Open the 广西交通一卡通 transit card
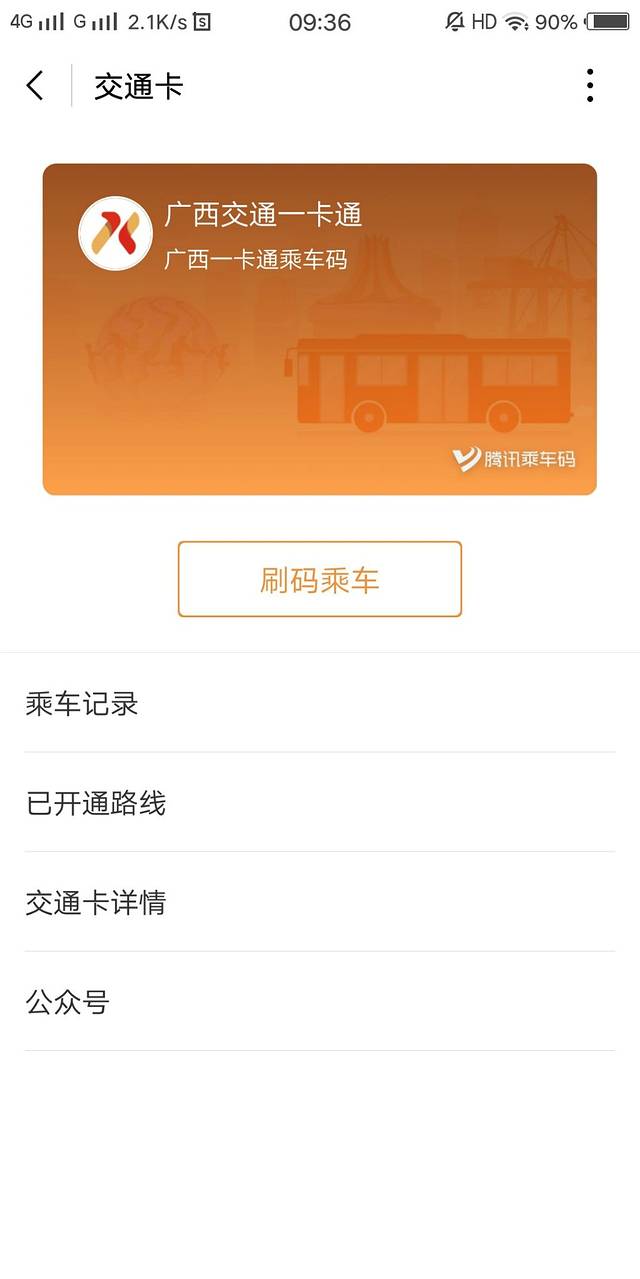This screenshot has height=1279, width=640. point(319,329)
